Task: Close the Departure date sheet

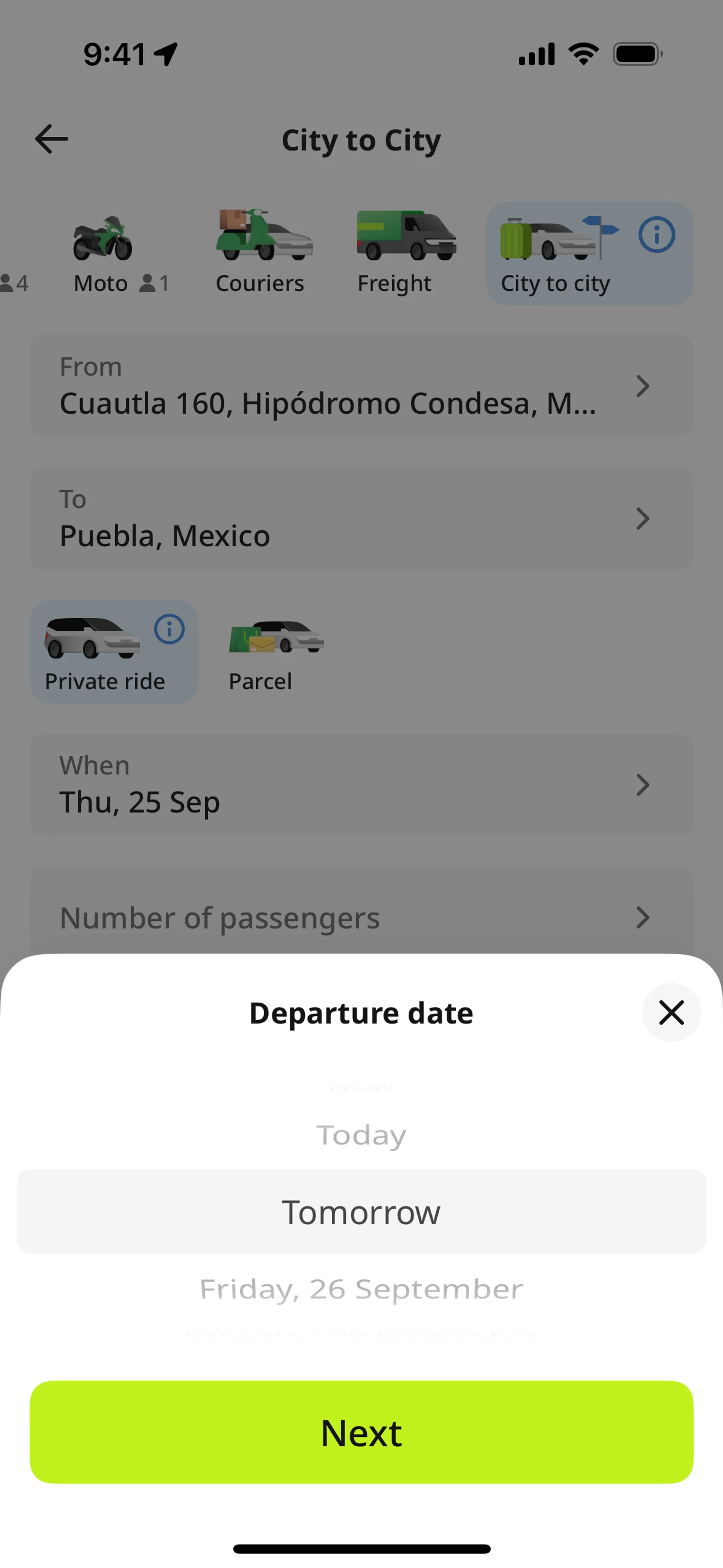Action: click(x=671, y=1012)
